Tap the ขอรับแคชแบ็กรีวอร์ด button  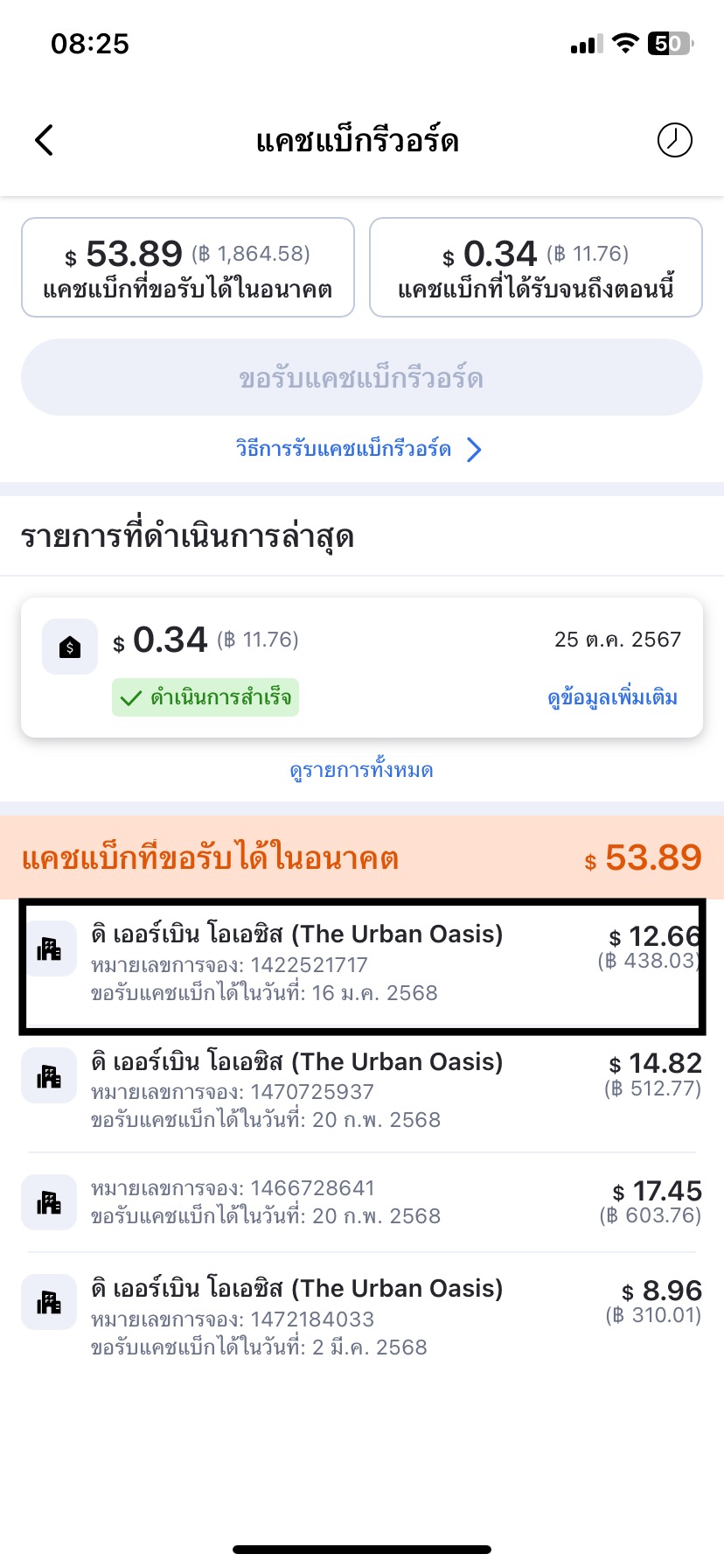(x=362, y=377)
